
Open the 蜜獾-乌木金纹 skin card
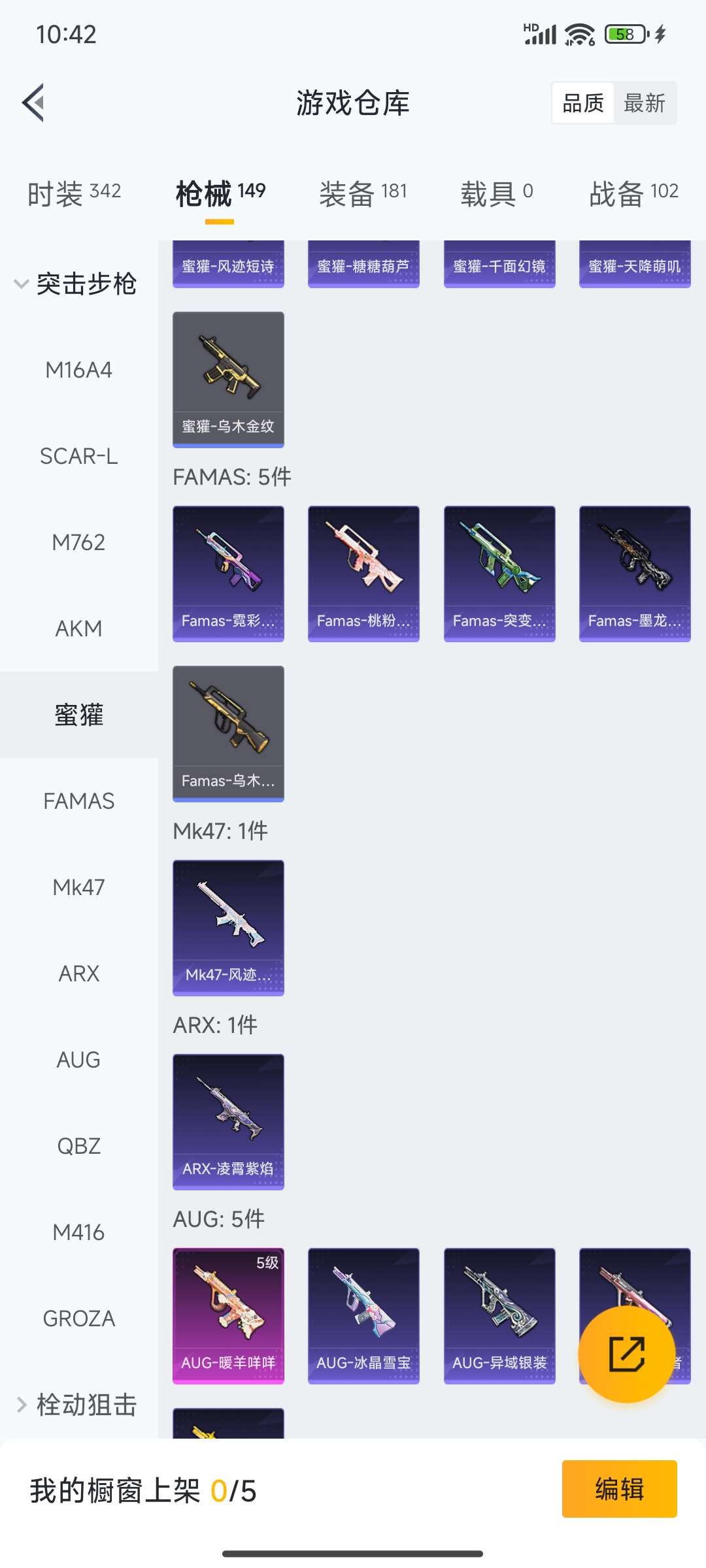coord(228,379)
